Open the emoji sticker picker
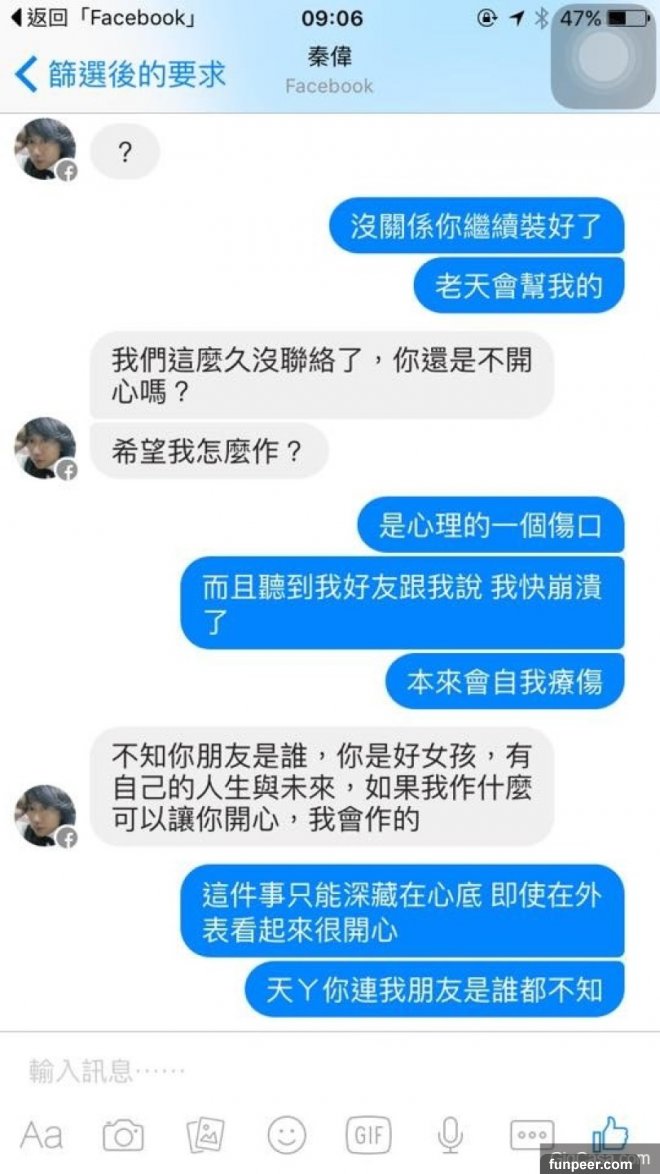 click(287, 1135)
